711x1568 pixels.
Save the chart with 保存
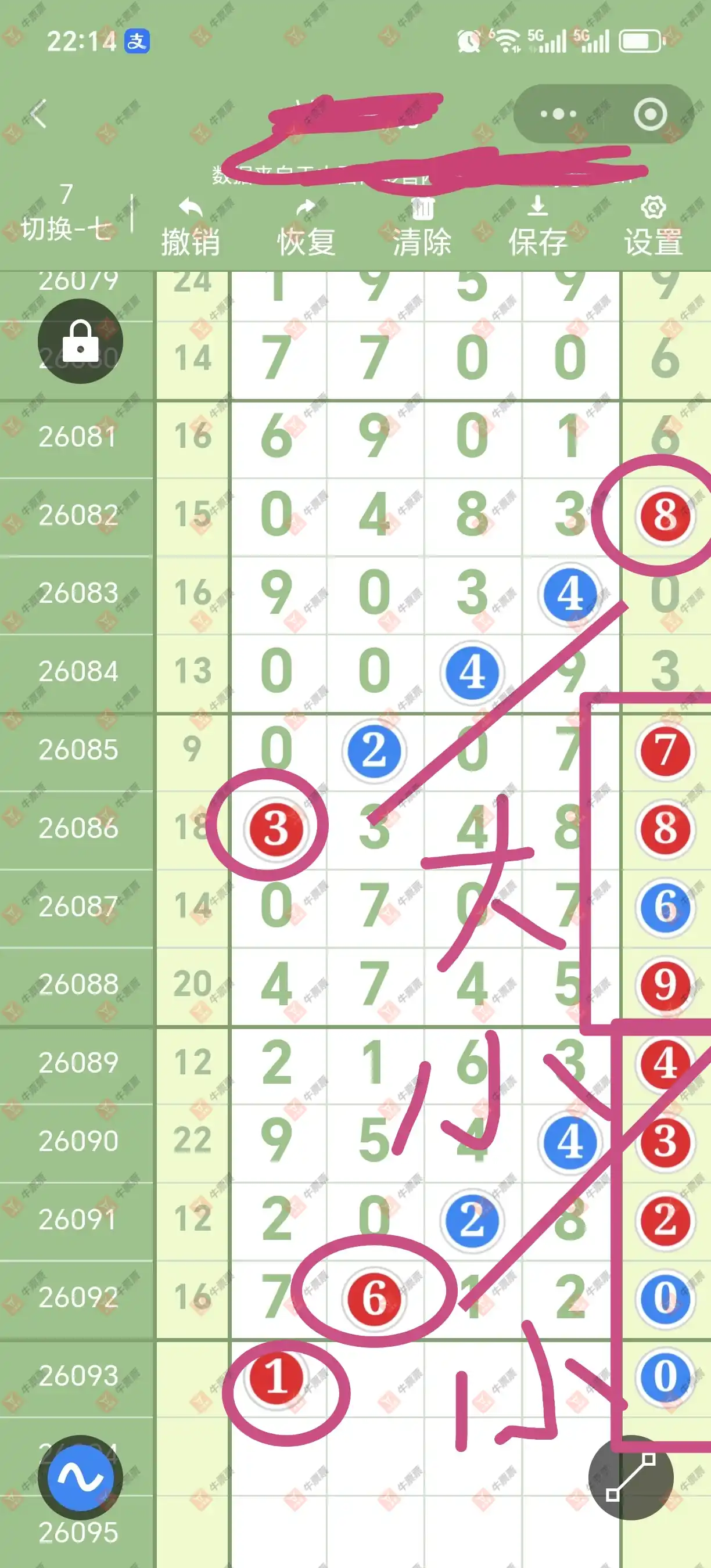click(537, 228)
